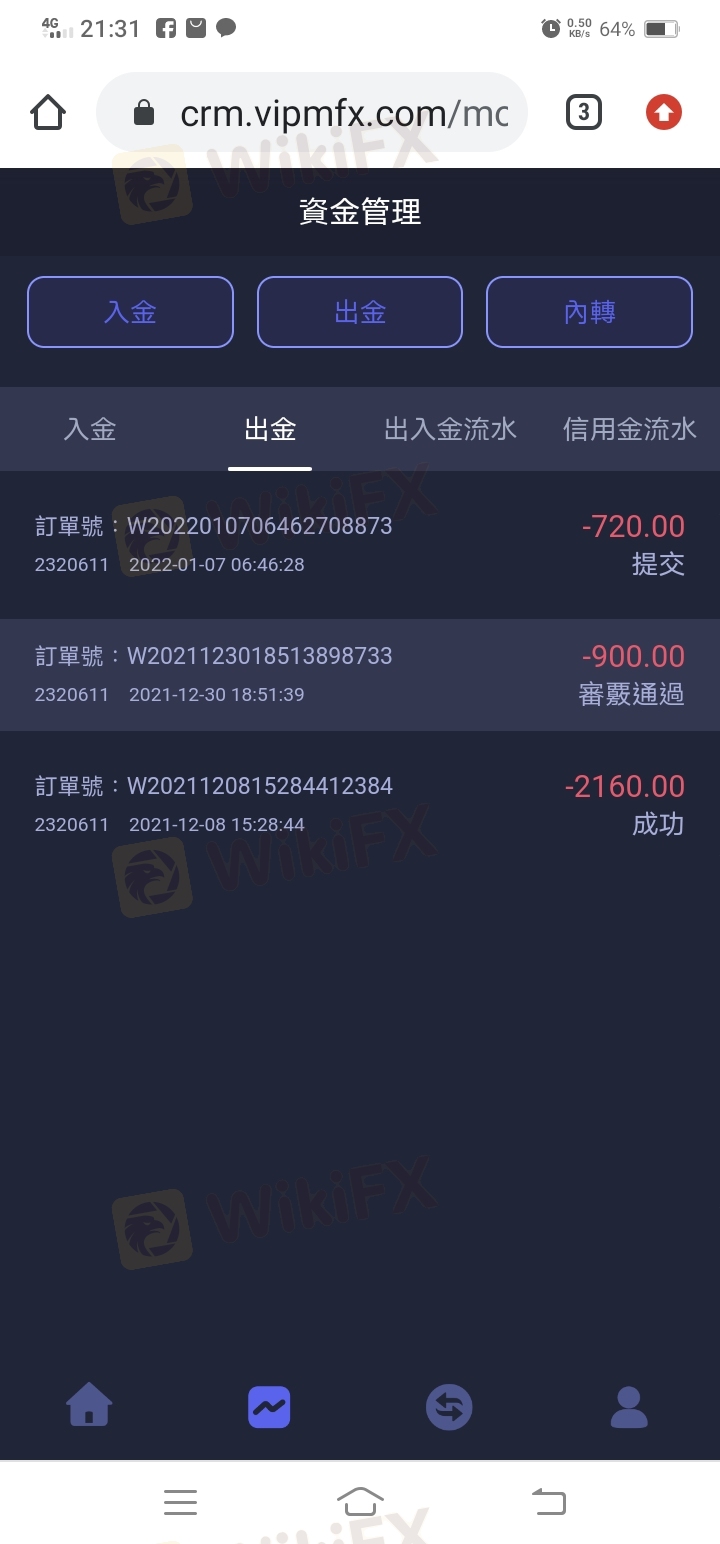
Task: Switch to the 入金 records tab
Action: point(90,429)
